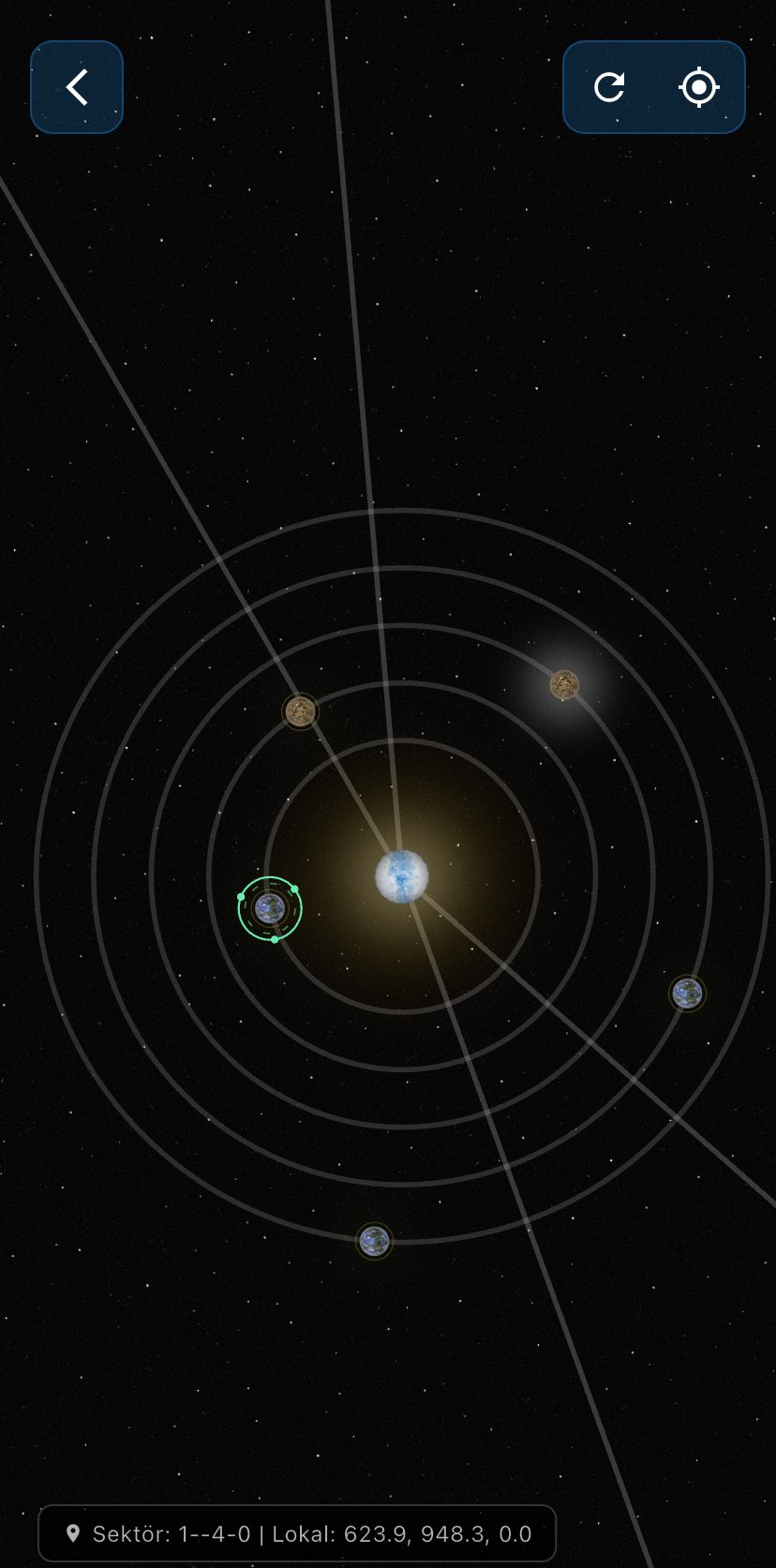Select the central blue-white star
The width and height of the screenshot is (776, 1568).
[x=401, y=875]
